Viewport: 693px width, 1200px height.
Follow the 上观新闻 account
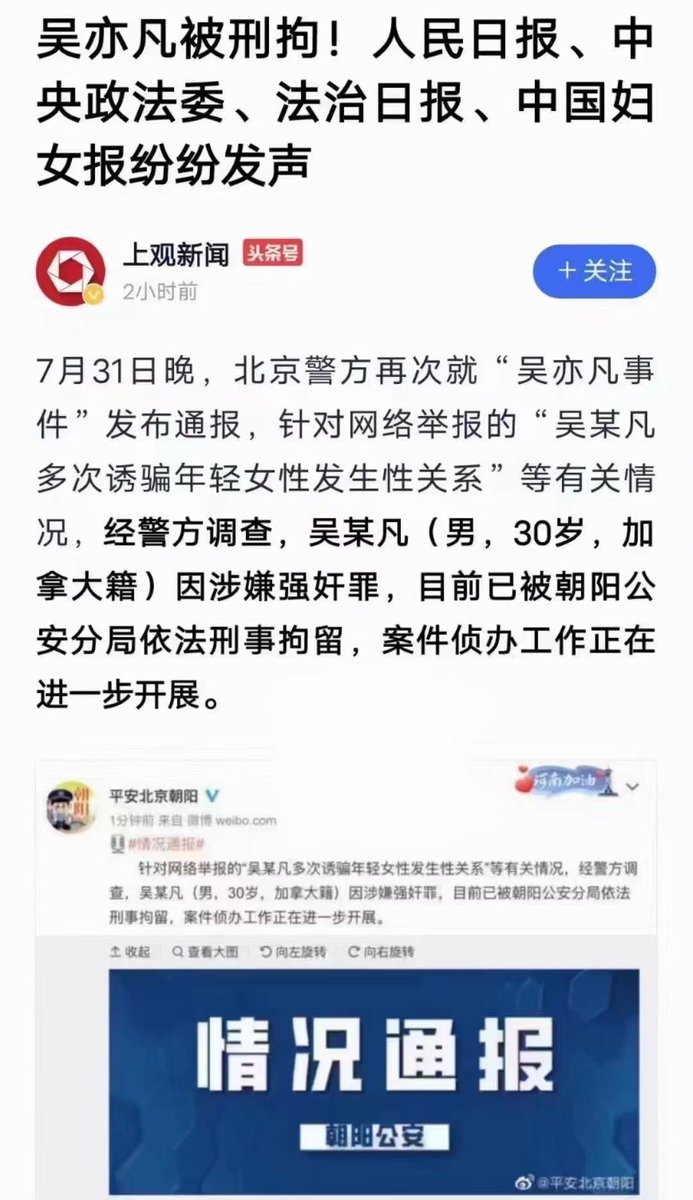pos(594,270)
